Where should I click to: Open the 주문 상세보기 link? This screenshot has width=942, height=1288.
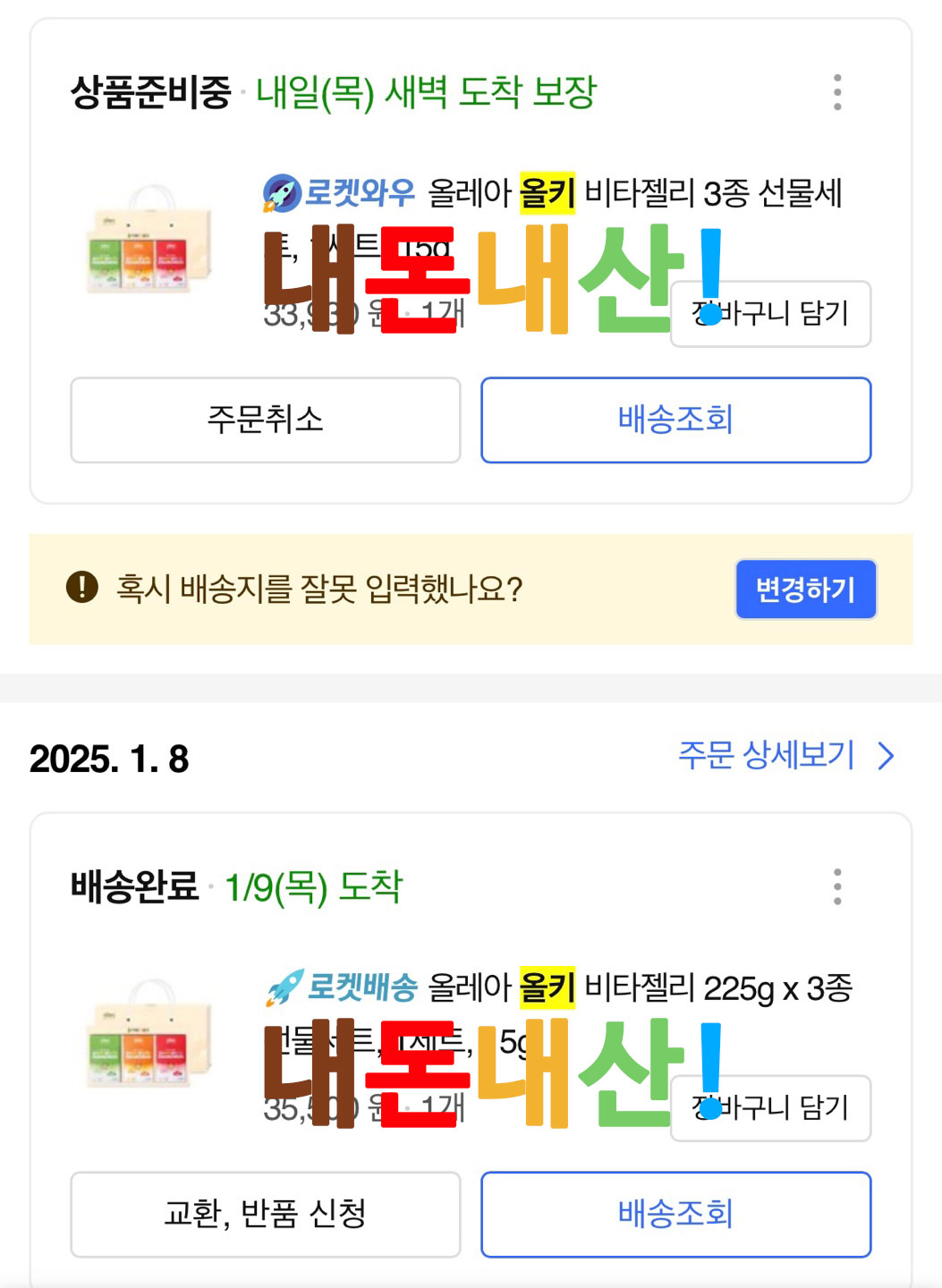[x=766, y=755]
